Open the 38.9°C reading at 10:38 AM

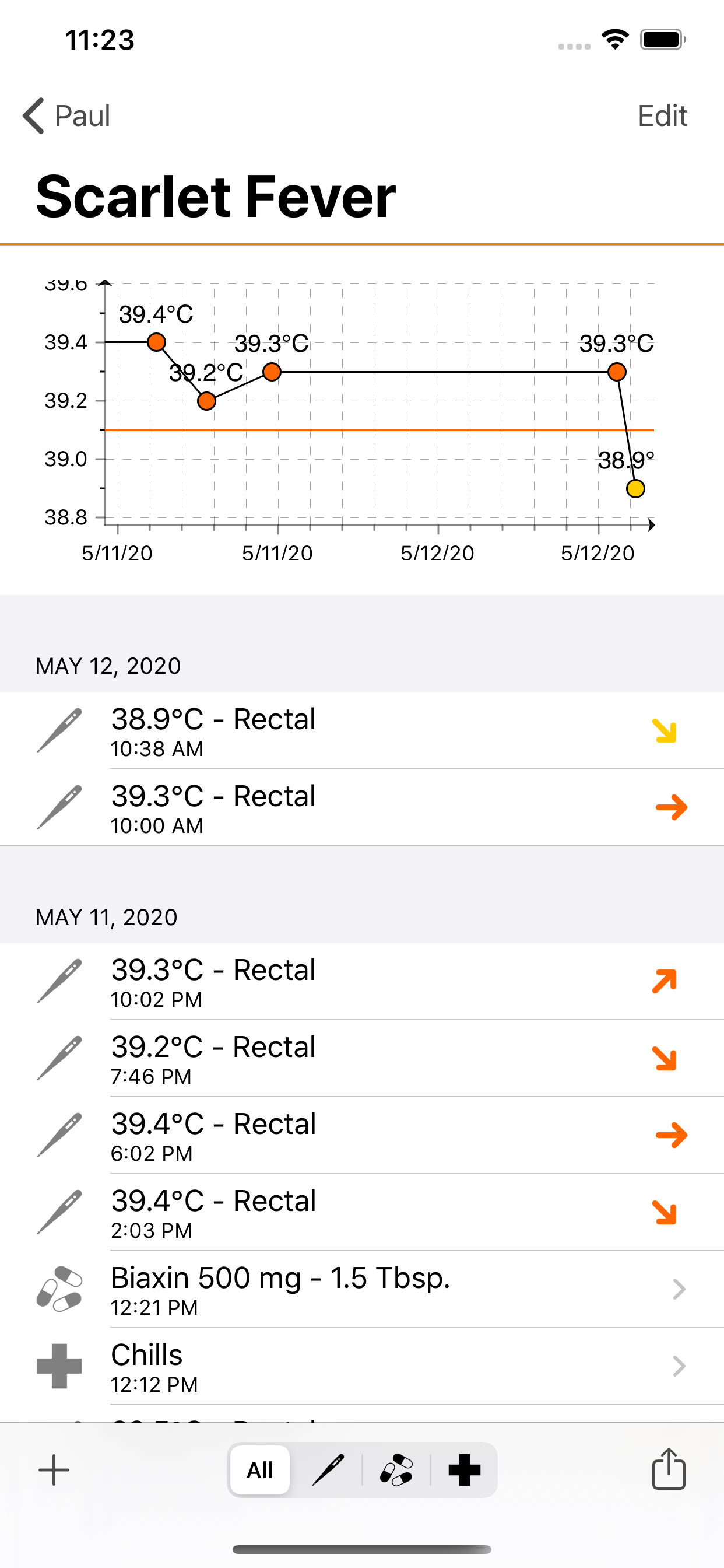(x=361, y=730)
